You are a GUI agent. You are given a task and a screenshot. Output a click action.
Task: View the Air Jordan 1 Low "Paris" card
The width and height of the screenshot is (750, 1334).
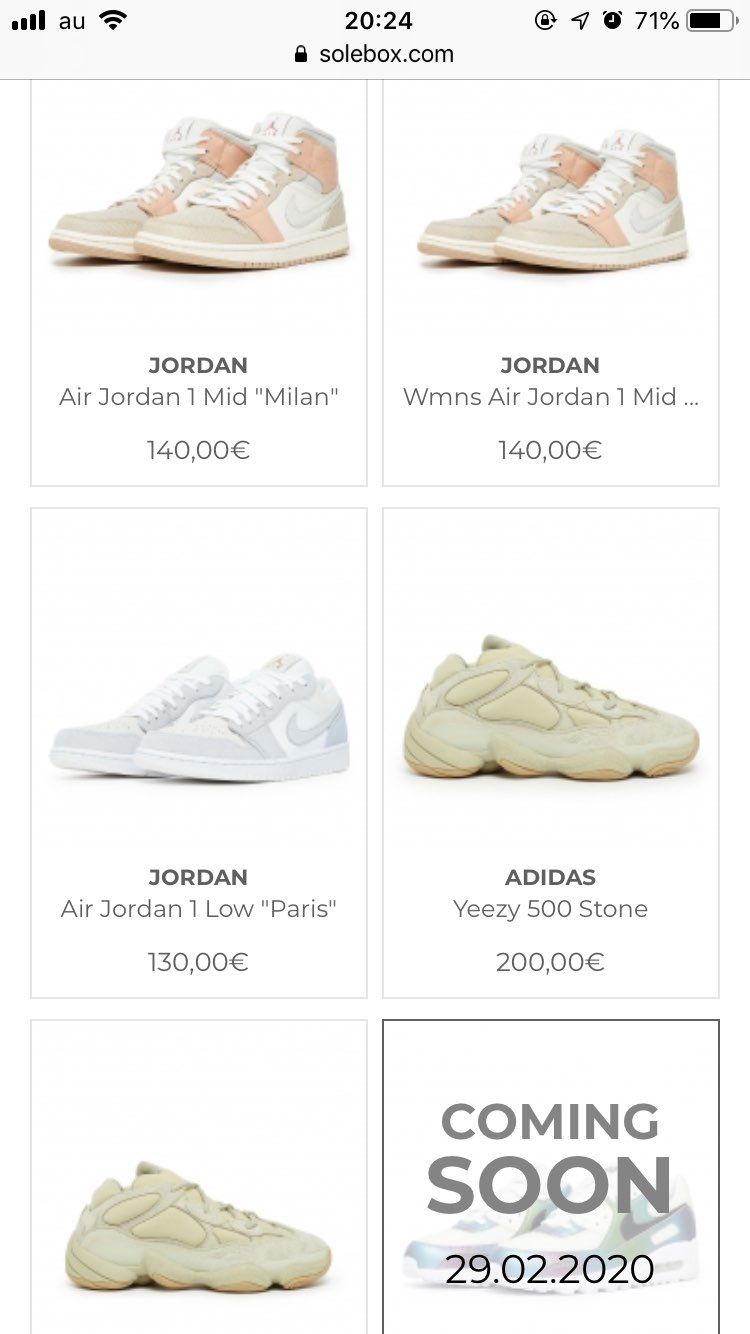click(x=199, y=753)
